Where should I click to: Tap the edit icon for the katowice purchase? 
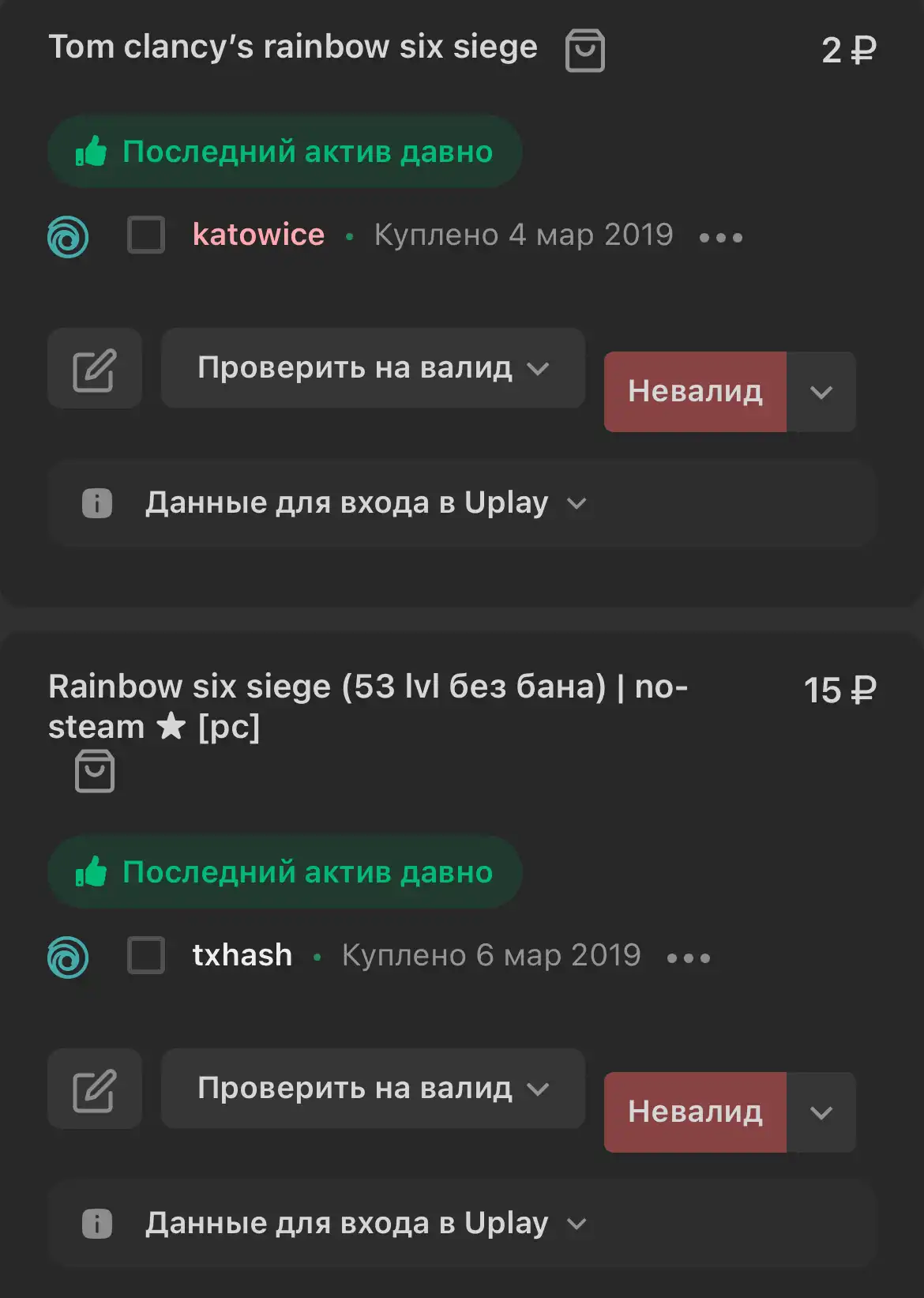click(x=95, y=369)
